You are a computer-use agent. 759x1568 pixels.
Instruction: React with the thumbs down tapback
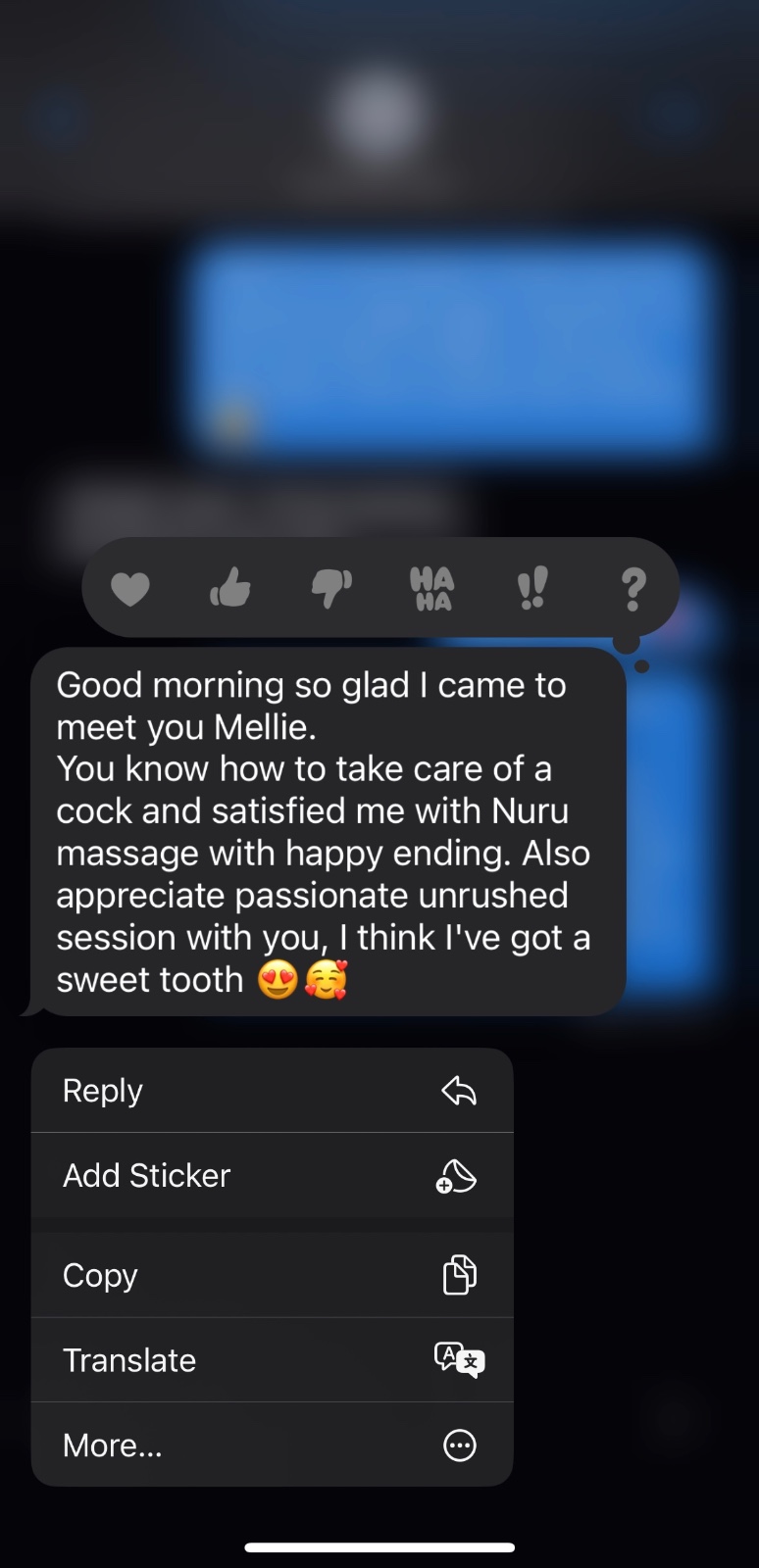coord(331,589)
